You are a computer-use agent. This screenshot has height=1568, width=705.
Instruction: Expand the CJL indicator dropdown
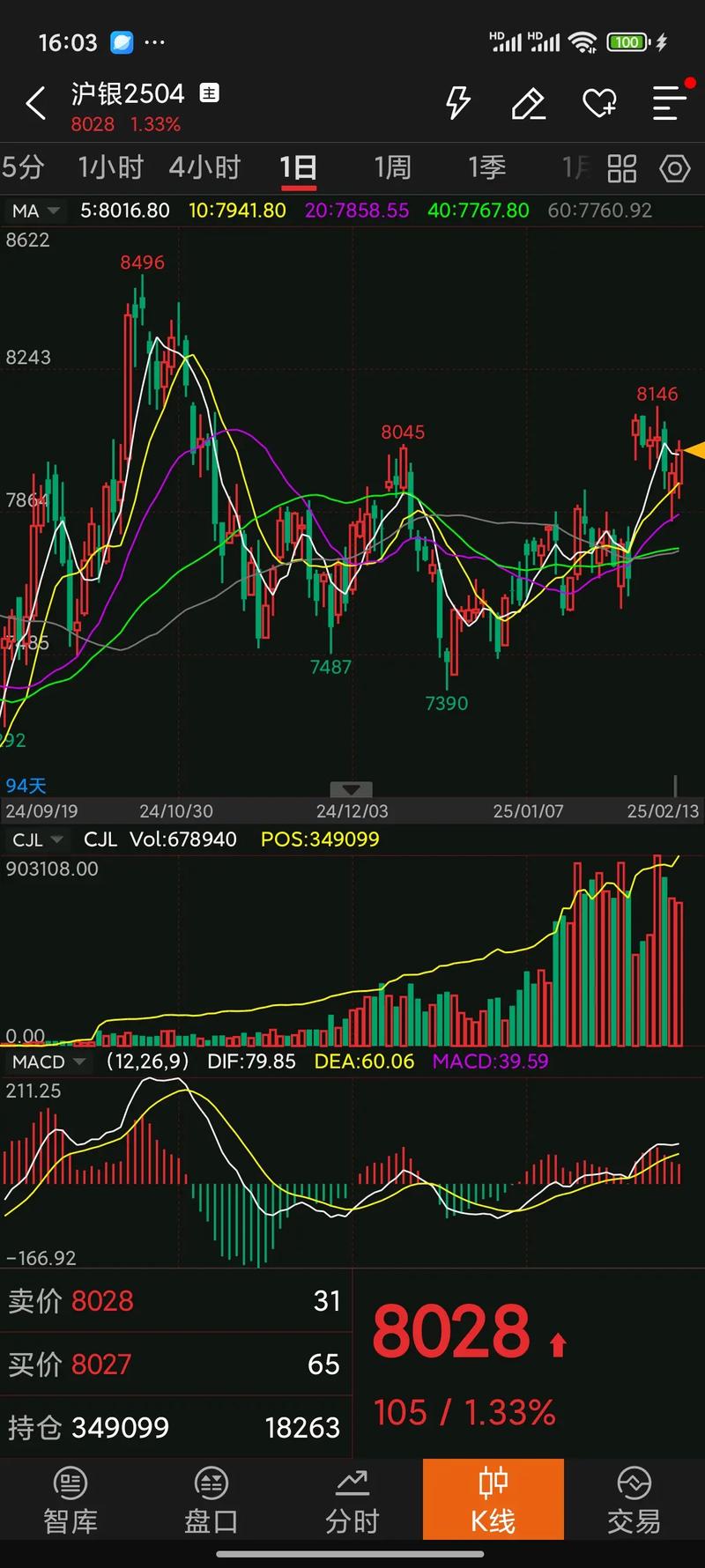pos(38,839)
